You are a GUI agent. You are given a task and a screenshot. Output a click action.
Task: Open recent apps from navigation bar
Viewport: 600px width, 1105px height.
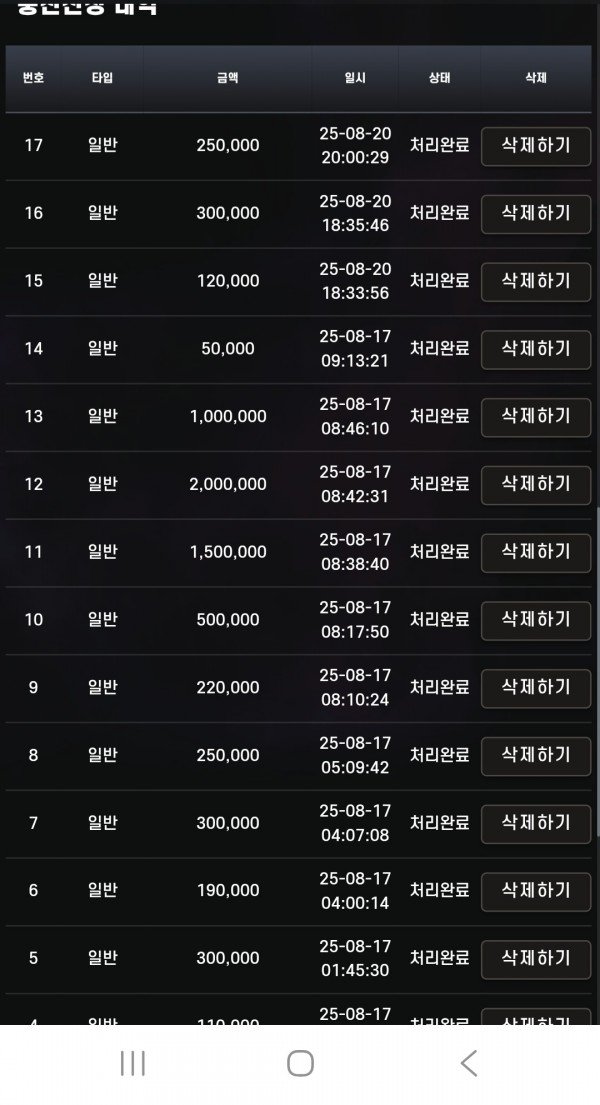point(132,1064)
